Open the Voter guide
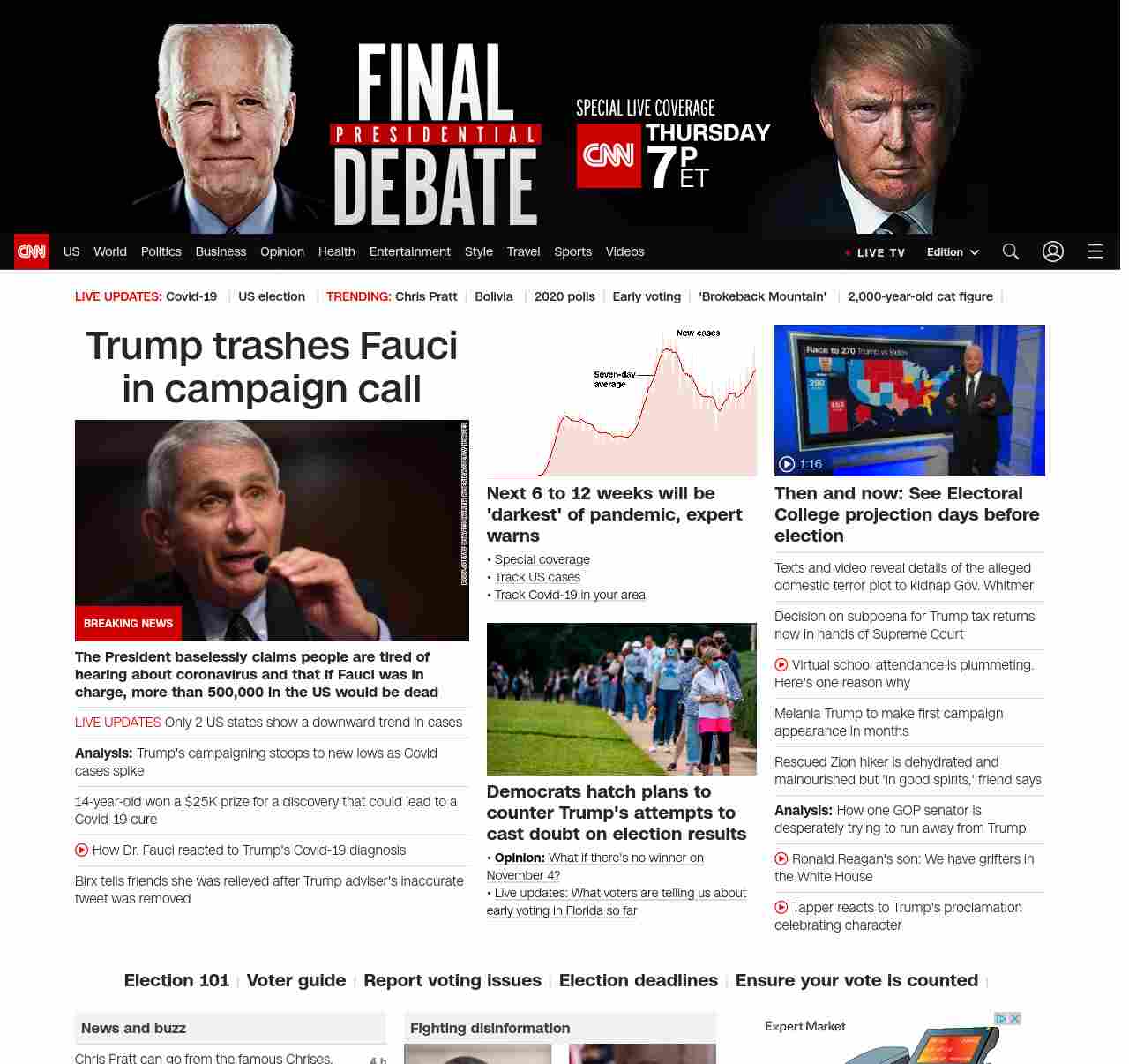Viewport: 1129px width, 1064px height. coord(296,980)
